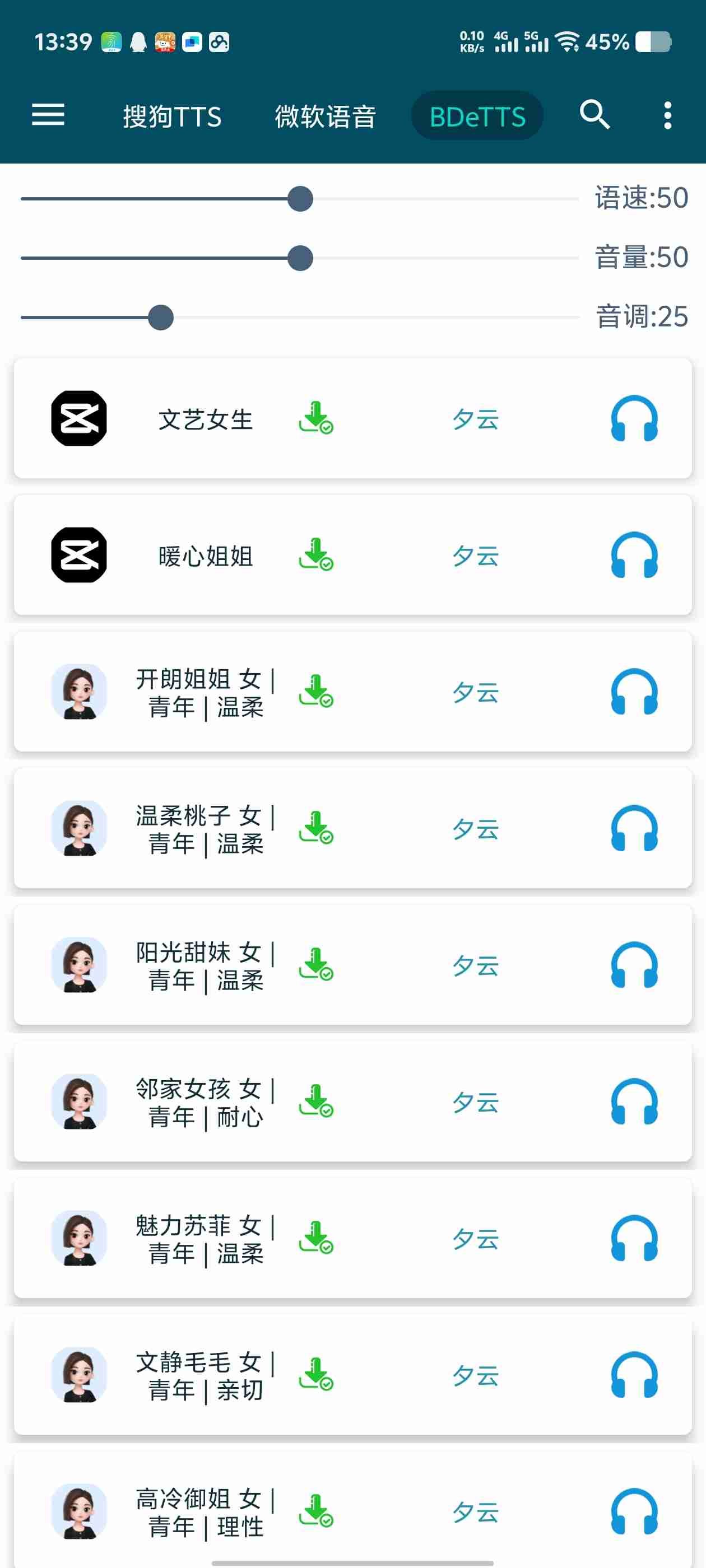
Task: Switch to the 微软语音 tab
Action: pos(326,116)
